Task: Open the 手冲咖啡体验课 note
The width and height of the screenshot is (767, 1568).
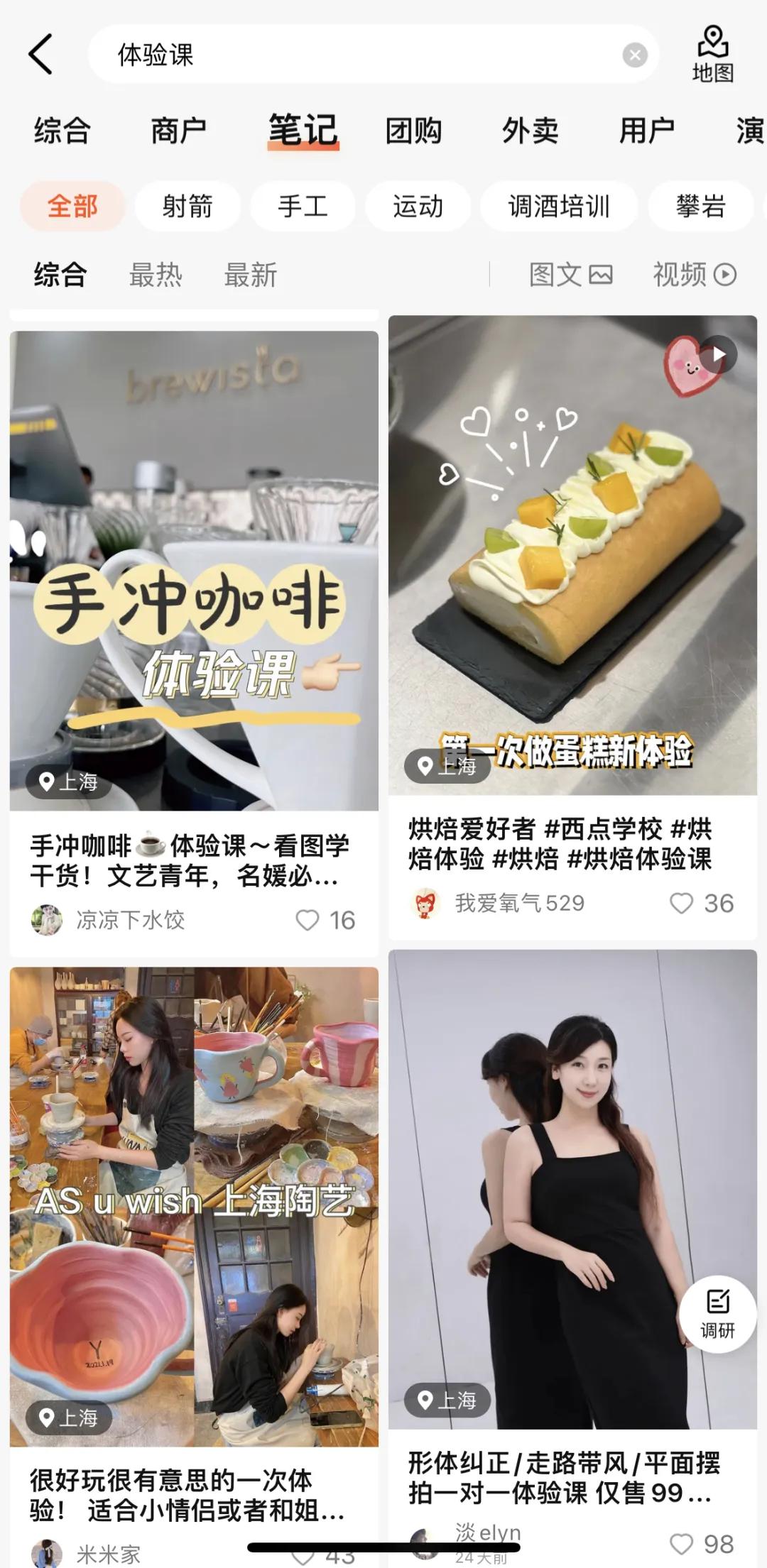Action: (194, 570)
